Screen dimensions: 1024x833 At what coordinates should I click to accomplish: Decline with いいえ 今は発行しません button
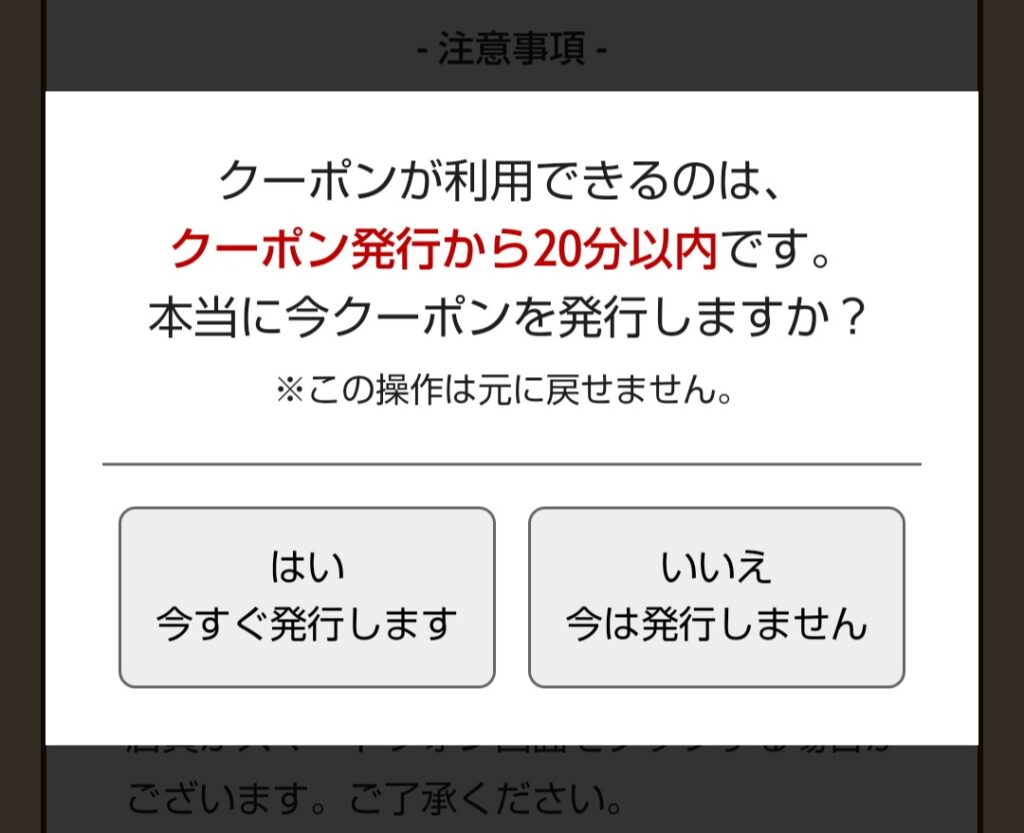click(x=716, y=597)
